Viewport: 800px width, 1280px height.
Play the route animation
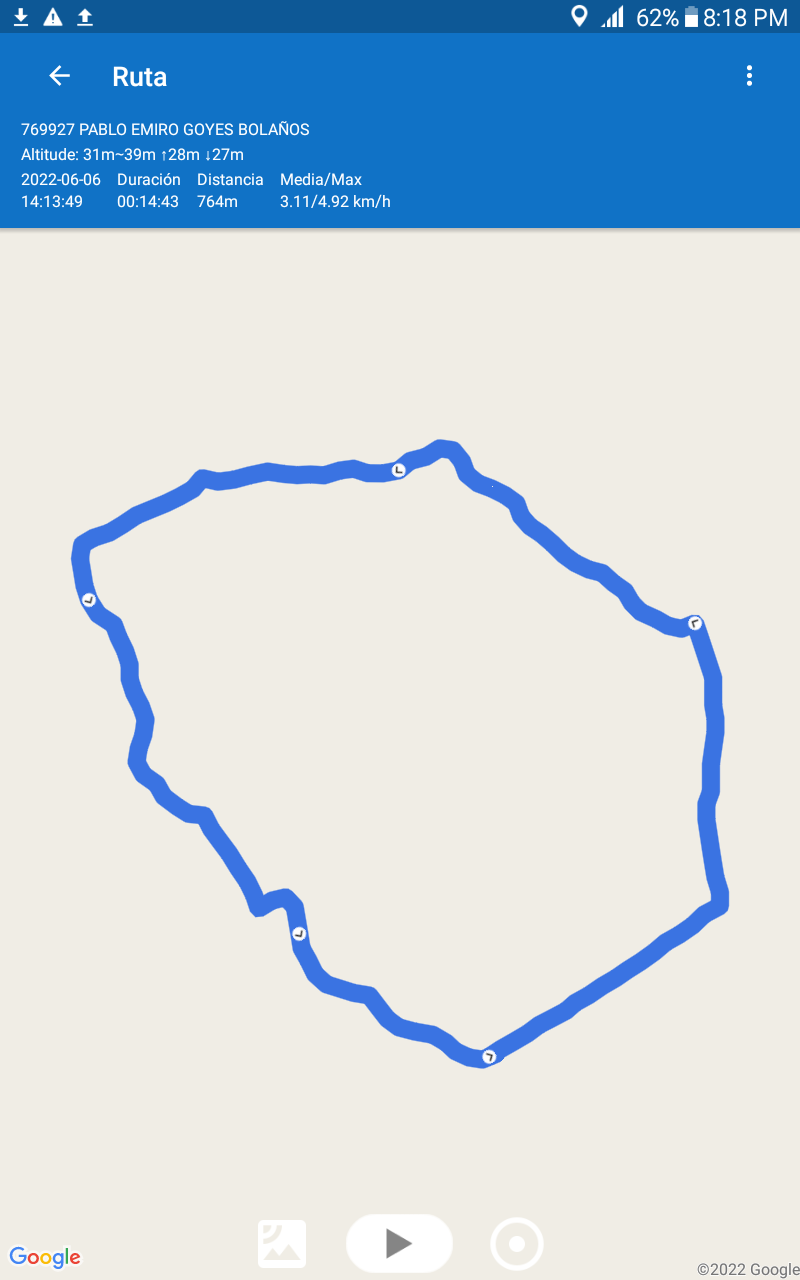399,1243
